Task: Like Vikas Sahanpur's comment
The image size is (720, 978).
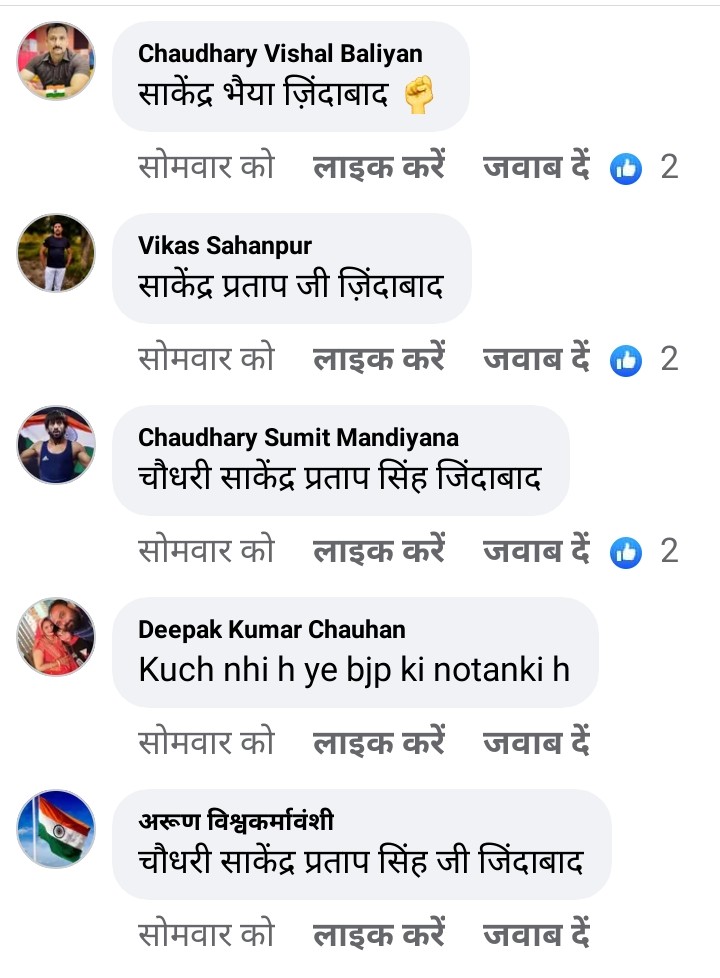Action: pyautogui.click(x=379, y=359)
